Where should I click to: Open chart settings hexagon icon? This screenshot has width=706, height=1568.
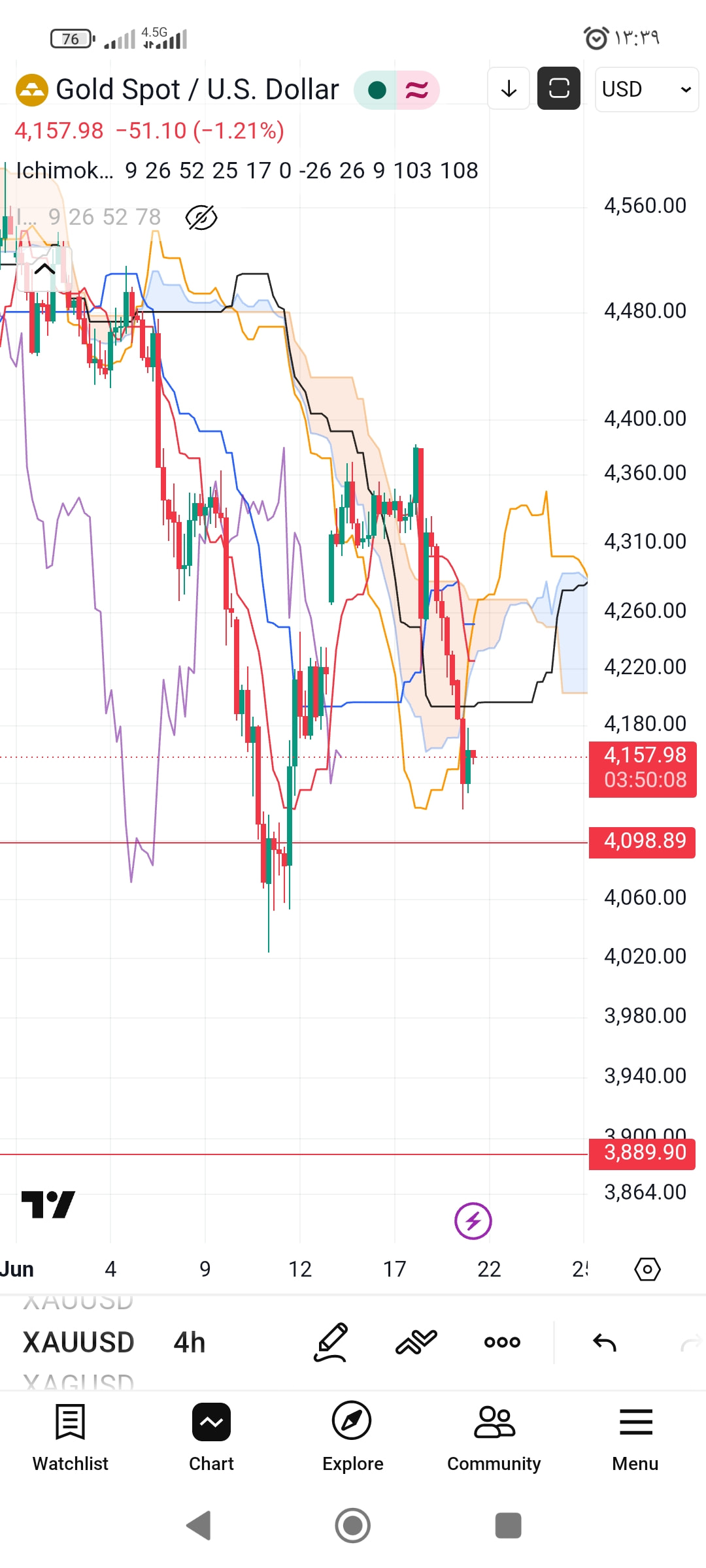pyautogui.click(x=647, y=1269)
